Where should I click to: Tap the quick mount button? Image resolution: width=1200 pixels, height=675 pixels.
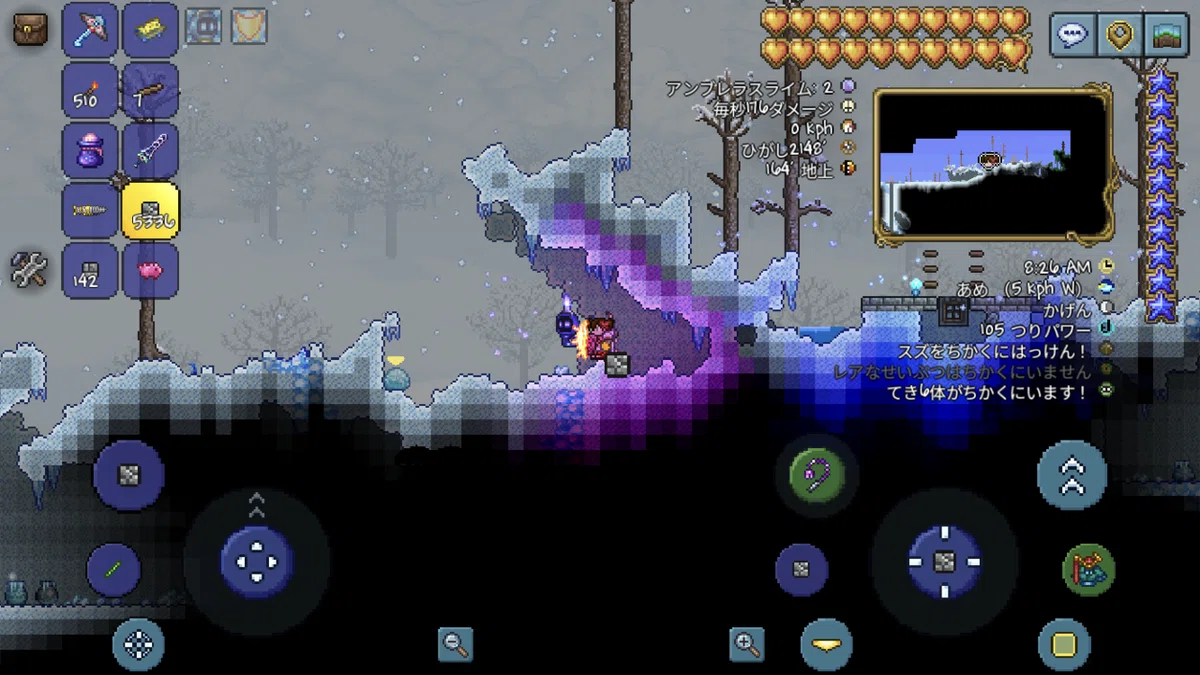[x=1089, y=570]
